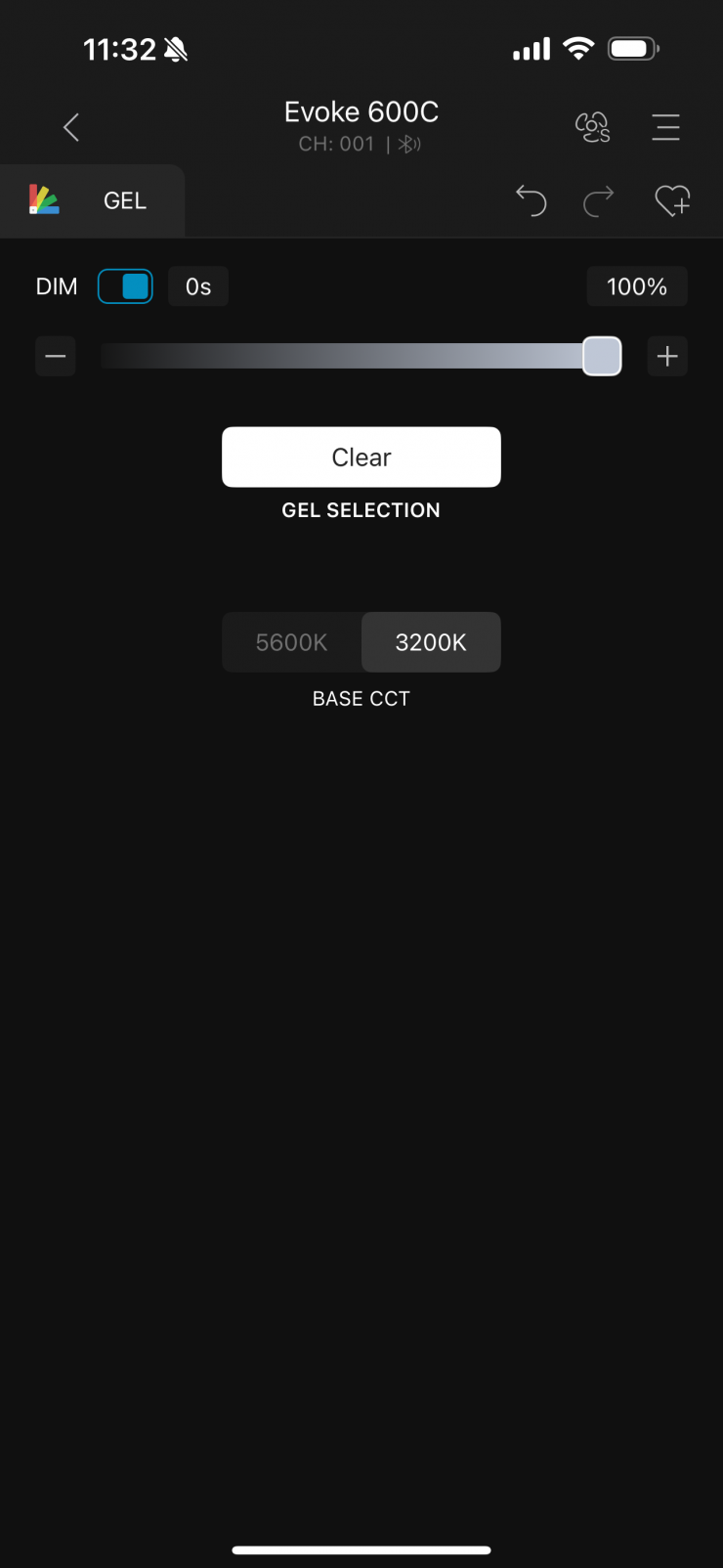
Task: Tap the dimmer slider track
Action: tap(342, 356)
